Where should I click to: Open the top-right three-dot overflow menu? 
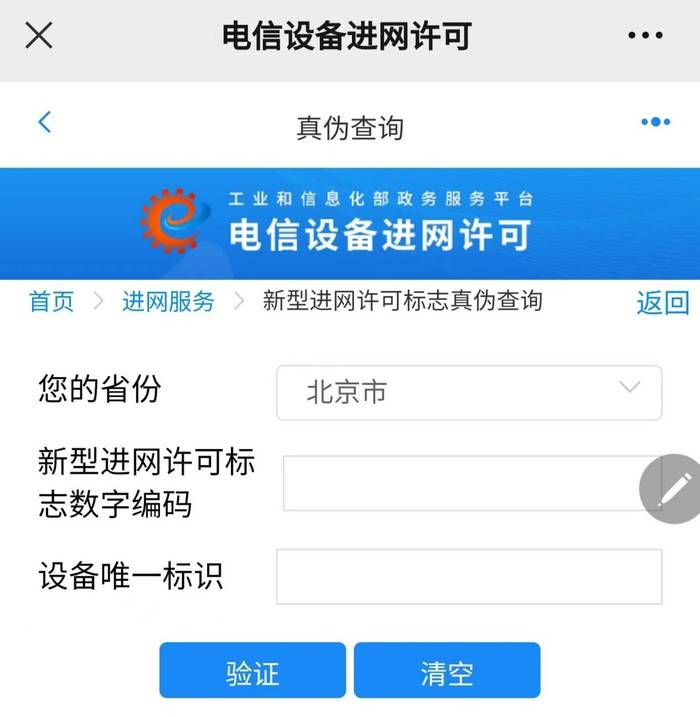[645, 36]
